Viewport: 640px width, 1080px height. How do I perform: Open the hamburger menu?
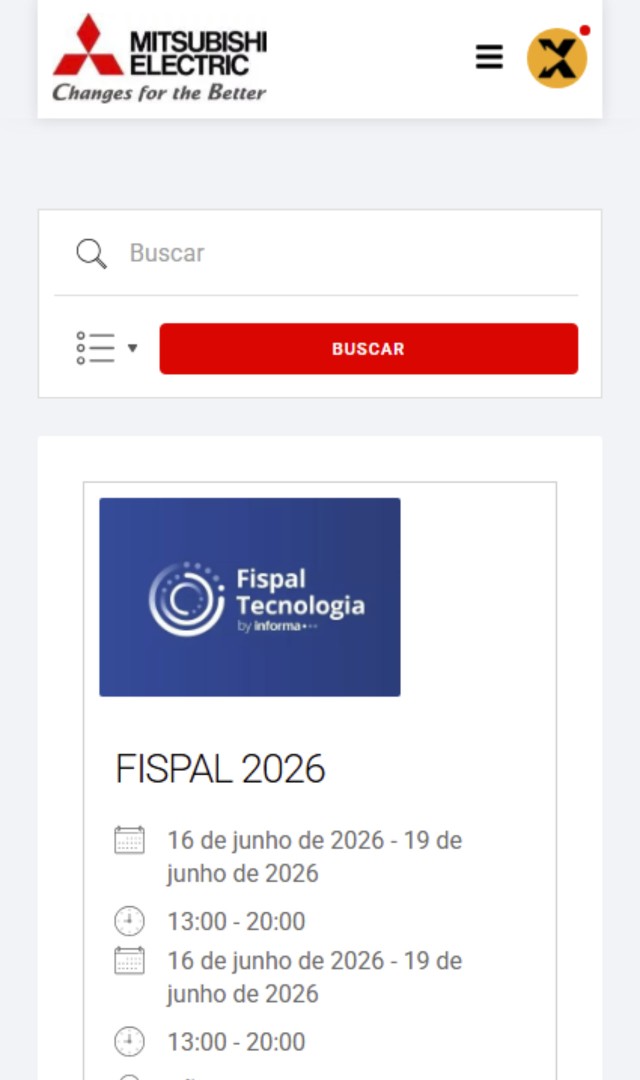tap(489, 57)
